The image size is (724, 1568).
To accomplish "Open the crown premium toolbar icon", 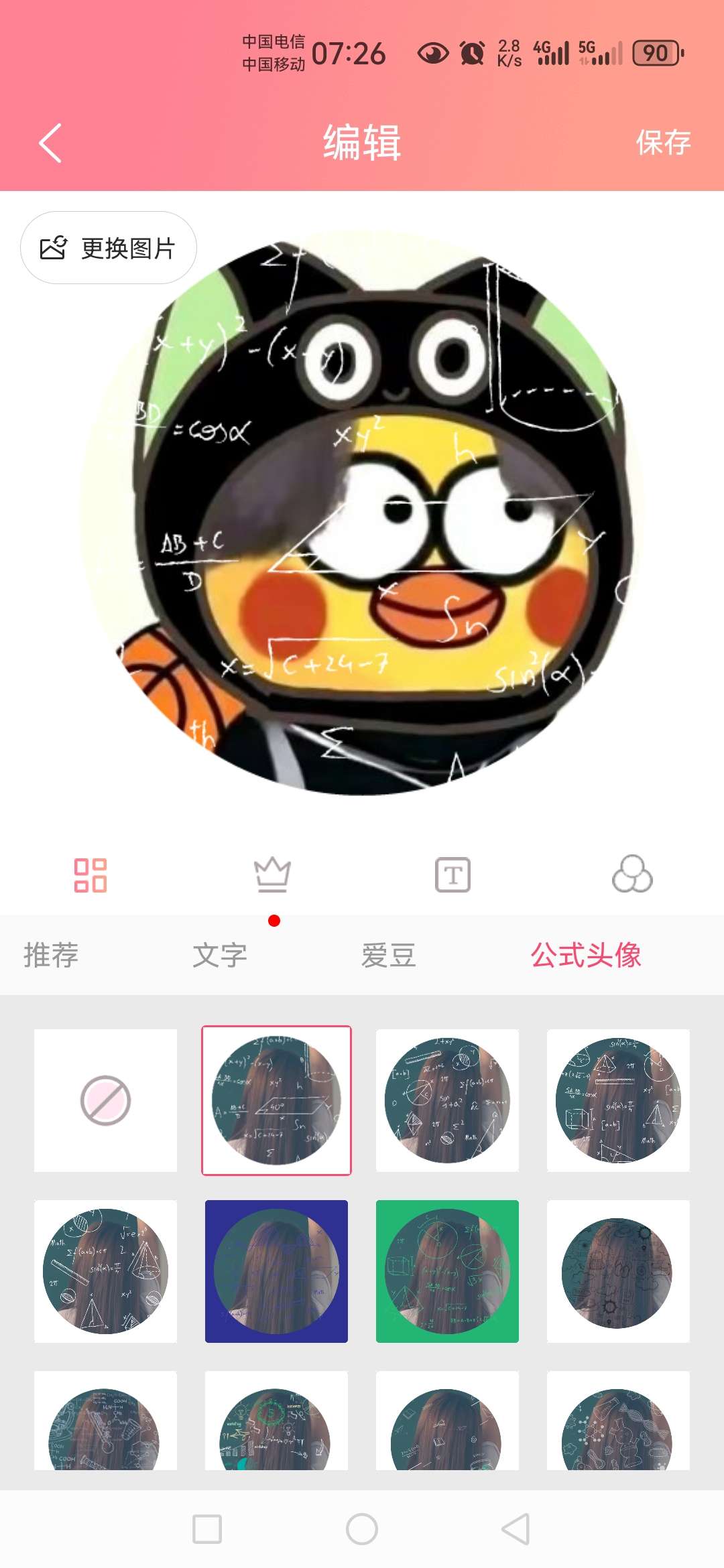I will point(272,875).
